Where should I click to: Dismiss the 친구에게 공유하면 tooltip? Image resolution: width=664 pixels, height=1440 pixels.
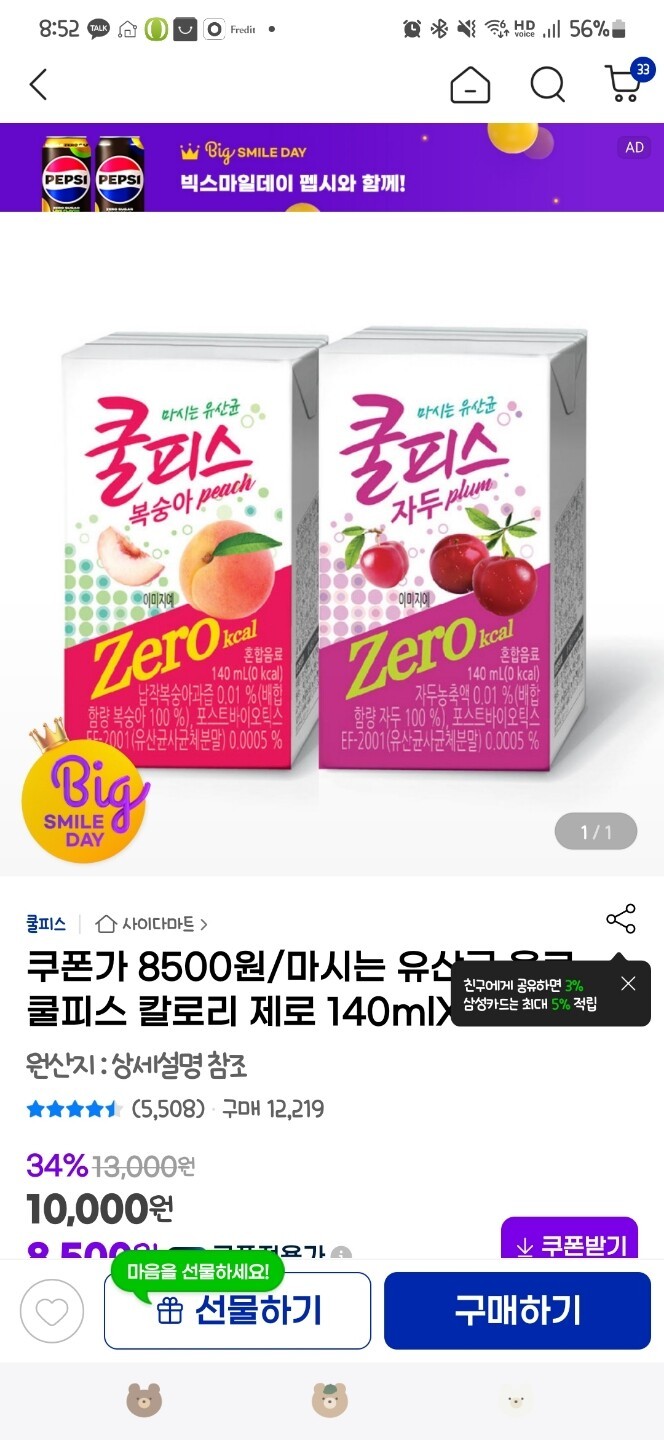(x=628, y=984)
